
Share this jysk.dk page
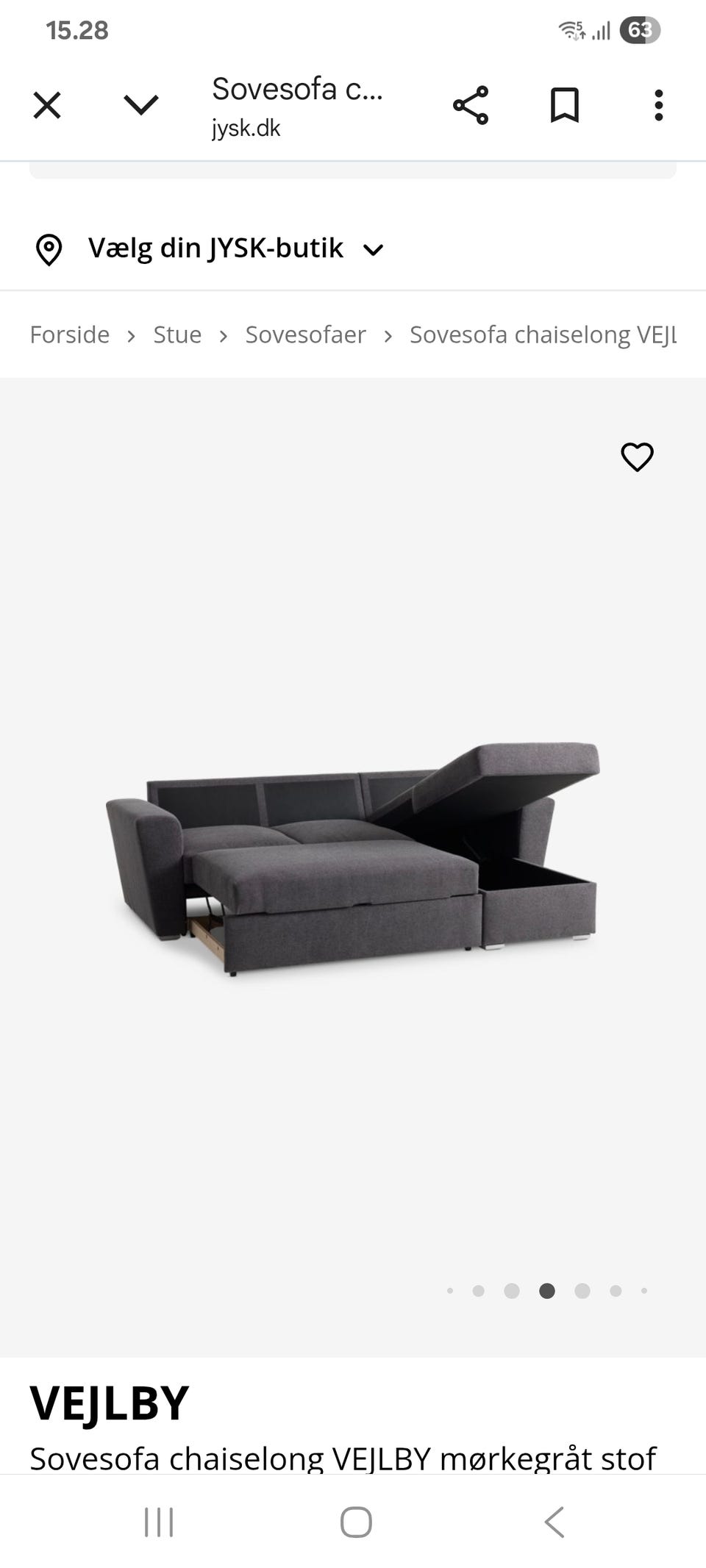pyautogui.click(x=471, y=106)
